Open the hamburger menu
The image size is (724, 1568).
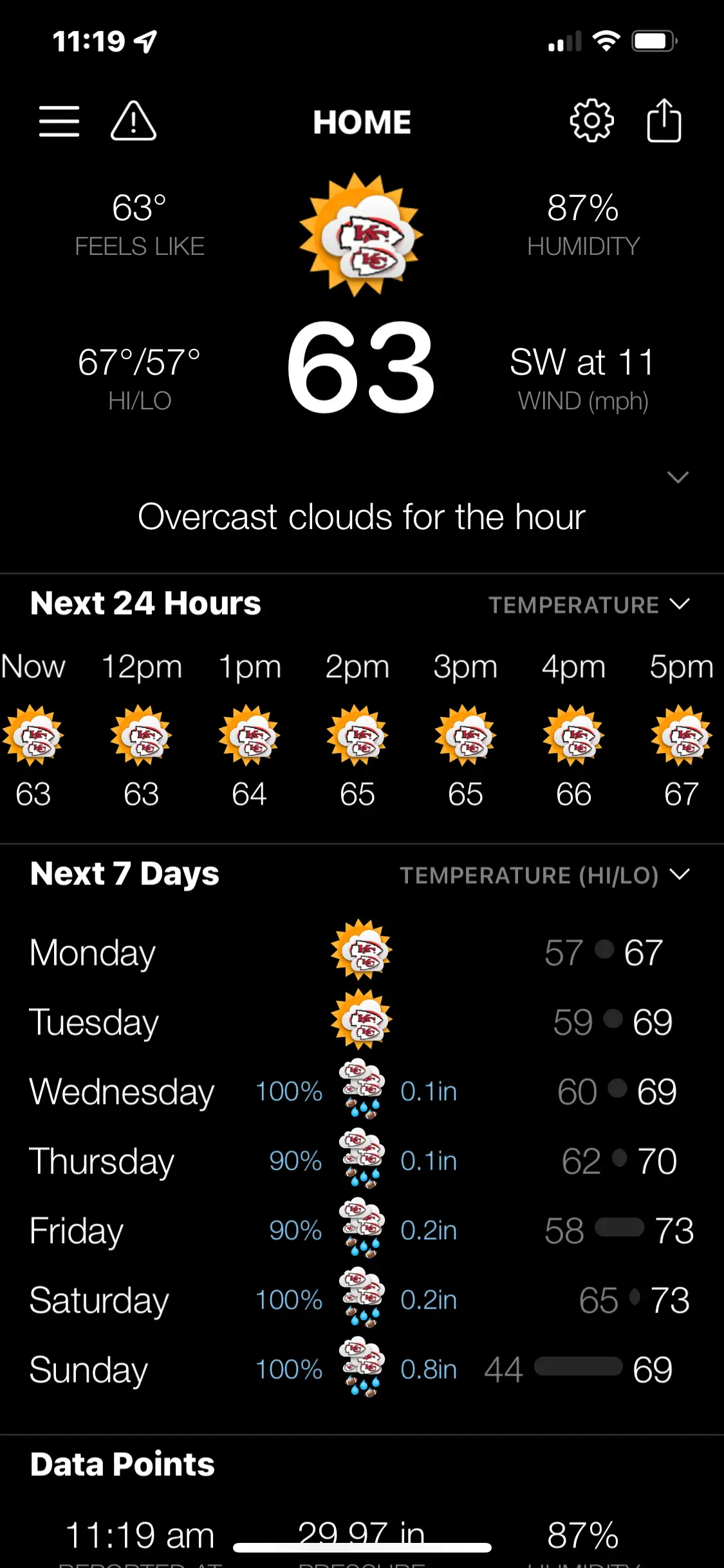tap(59, 121)
